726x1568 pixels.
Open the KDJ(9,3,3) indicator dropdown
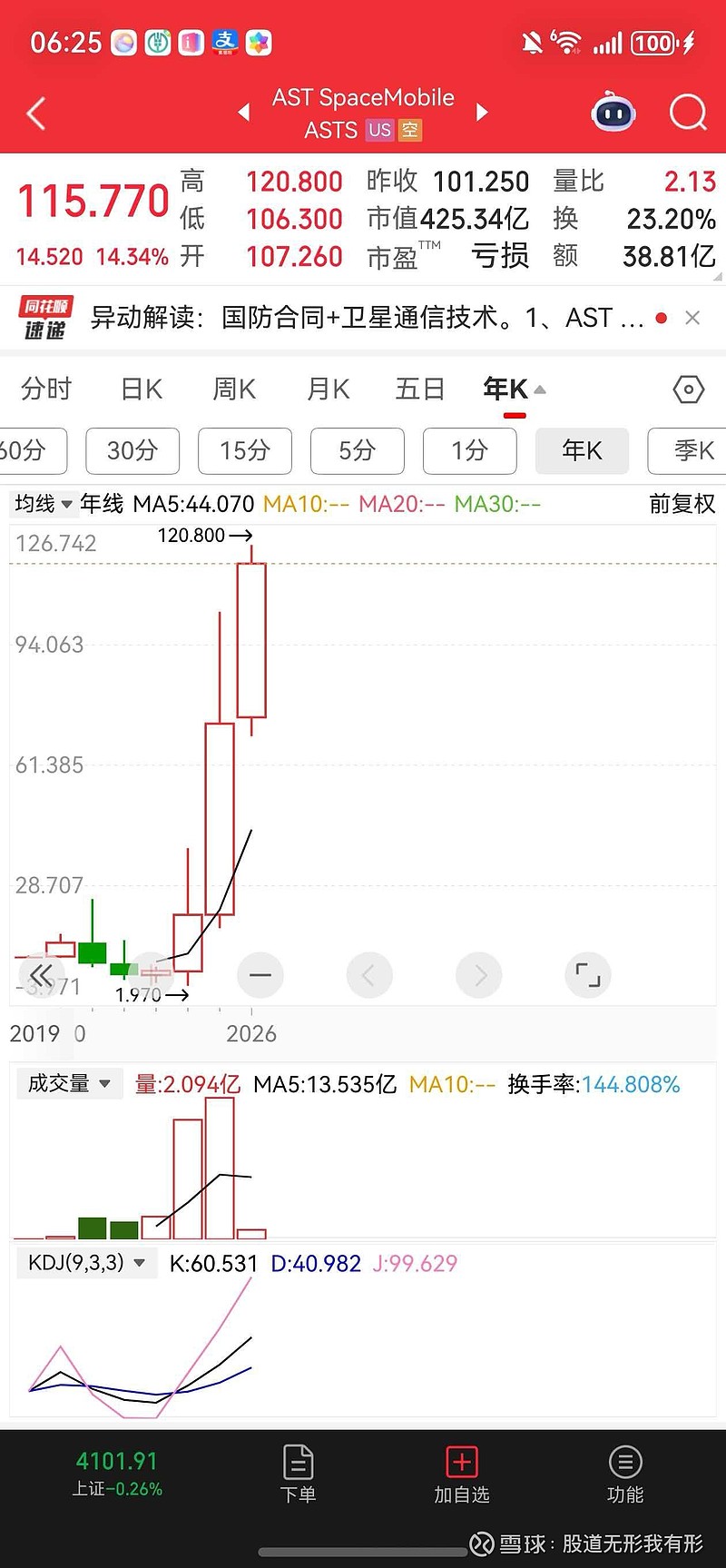[x=86, y=1262]
